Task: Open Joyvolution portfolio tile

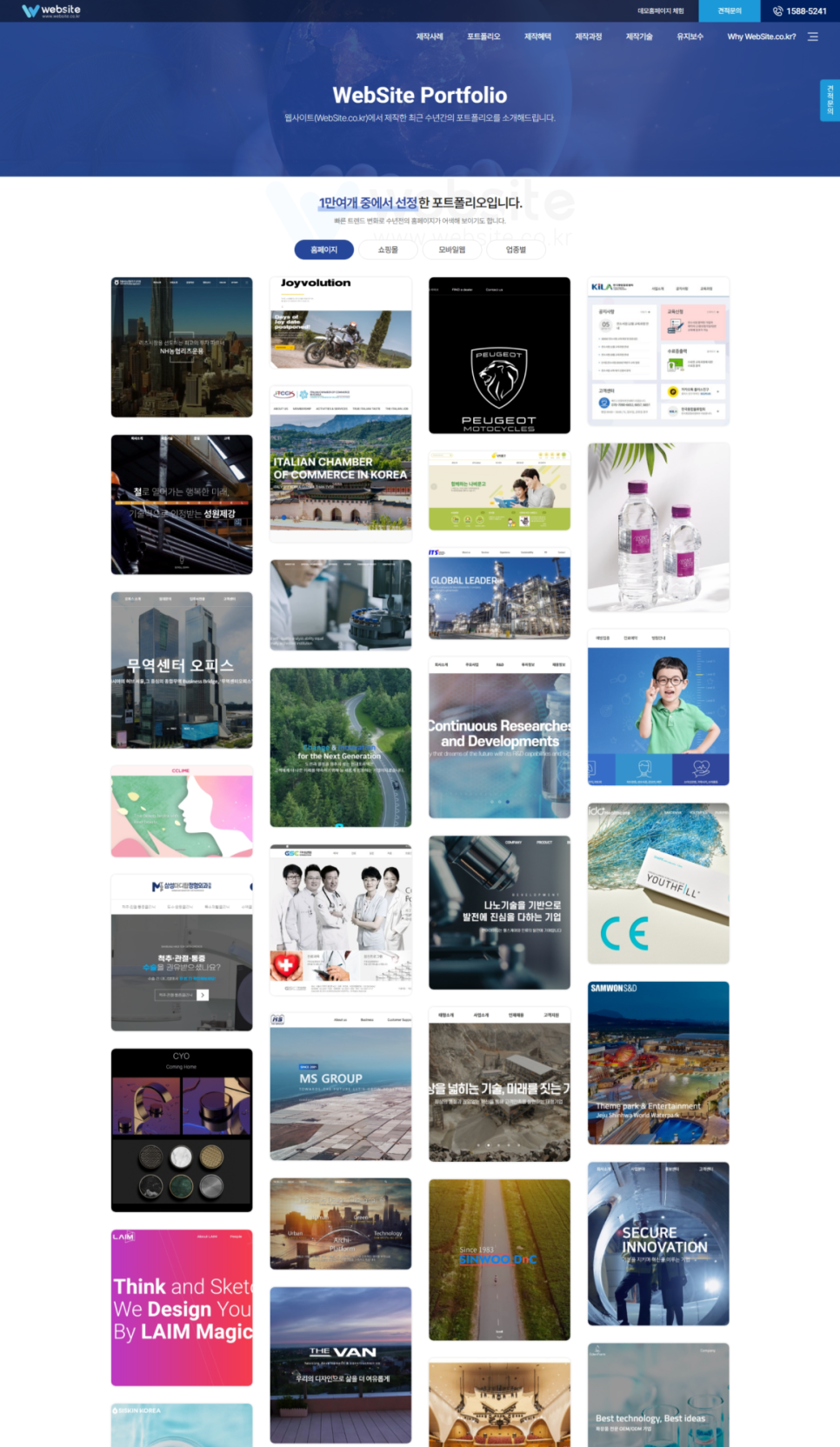Action: [x=341, y=323]
